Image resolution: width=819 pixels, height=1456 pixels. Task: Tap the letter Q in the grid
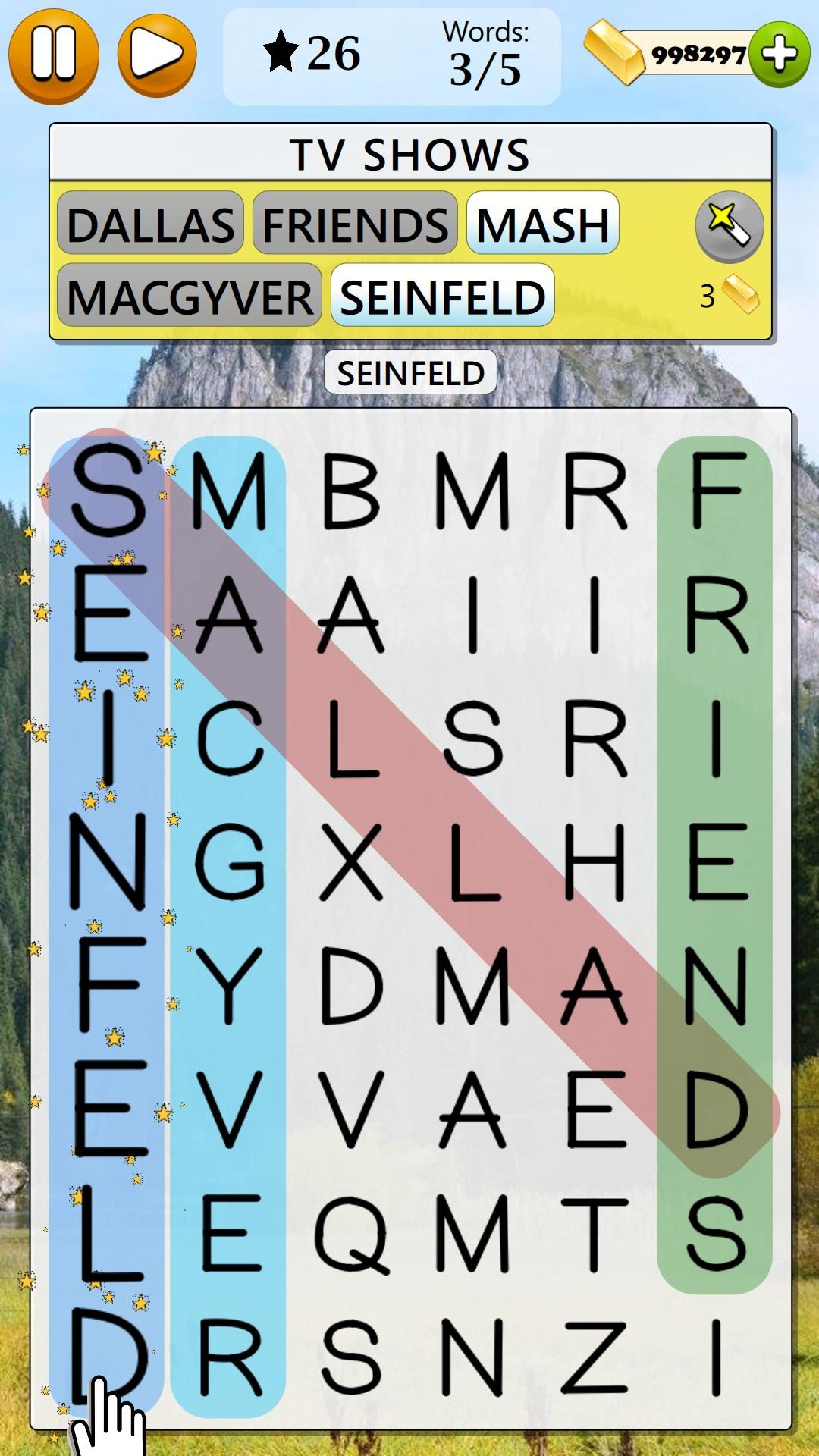coord(350,1234)
